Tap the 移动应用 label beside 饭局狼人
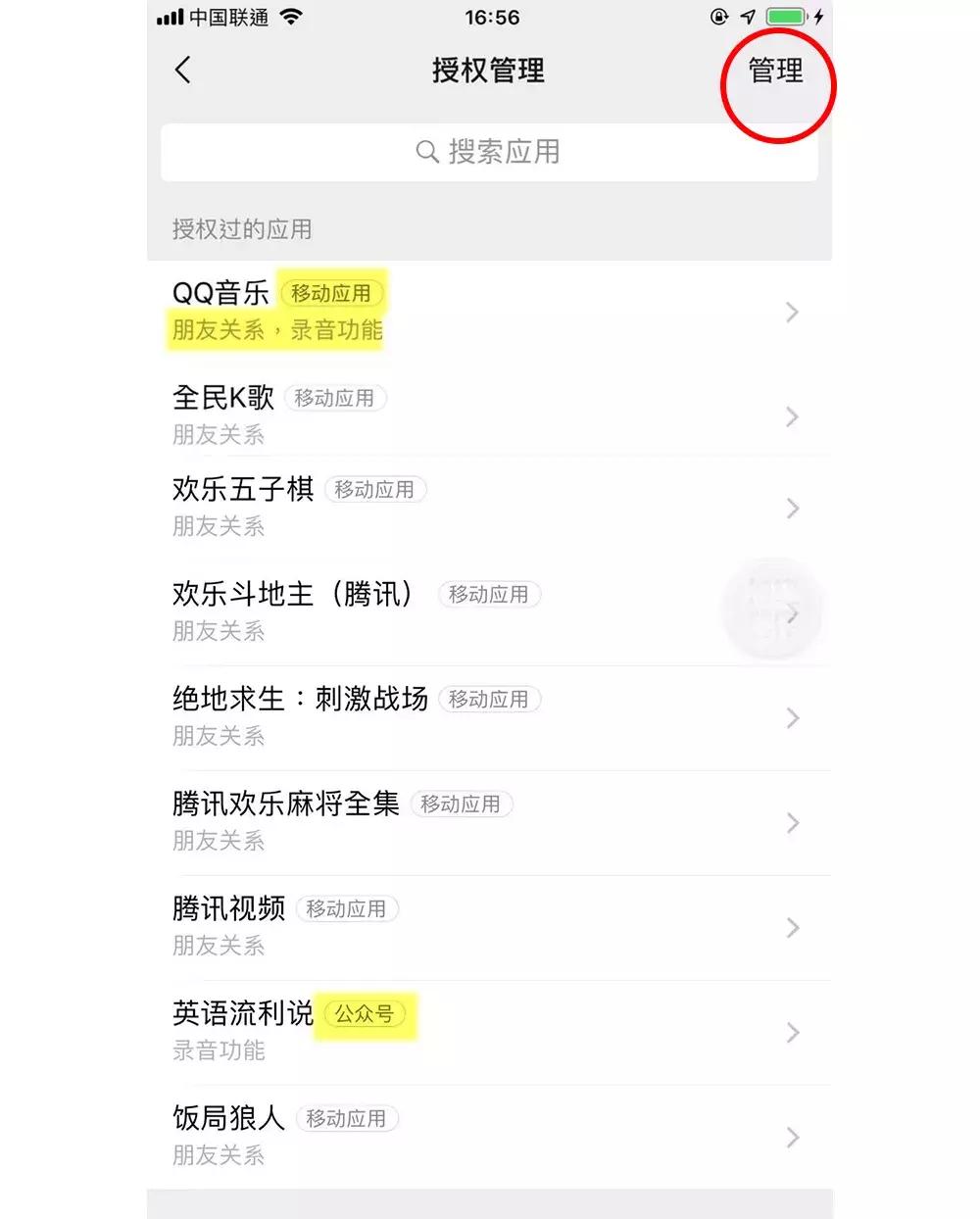 tap(348, 1118)
